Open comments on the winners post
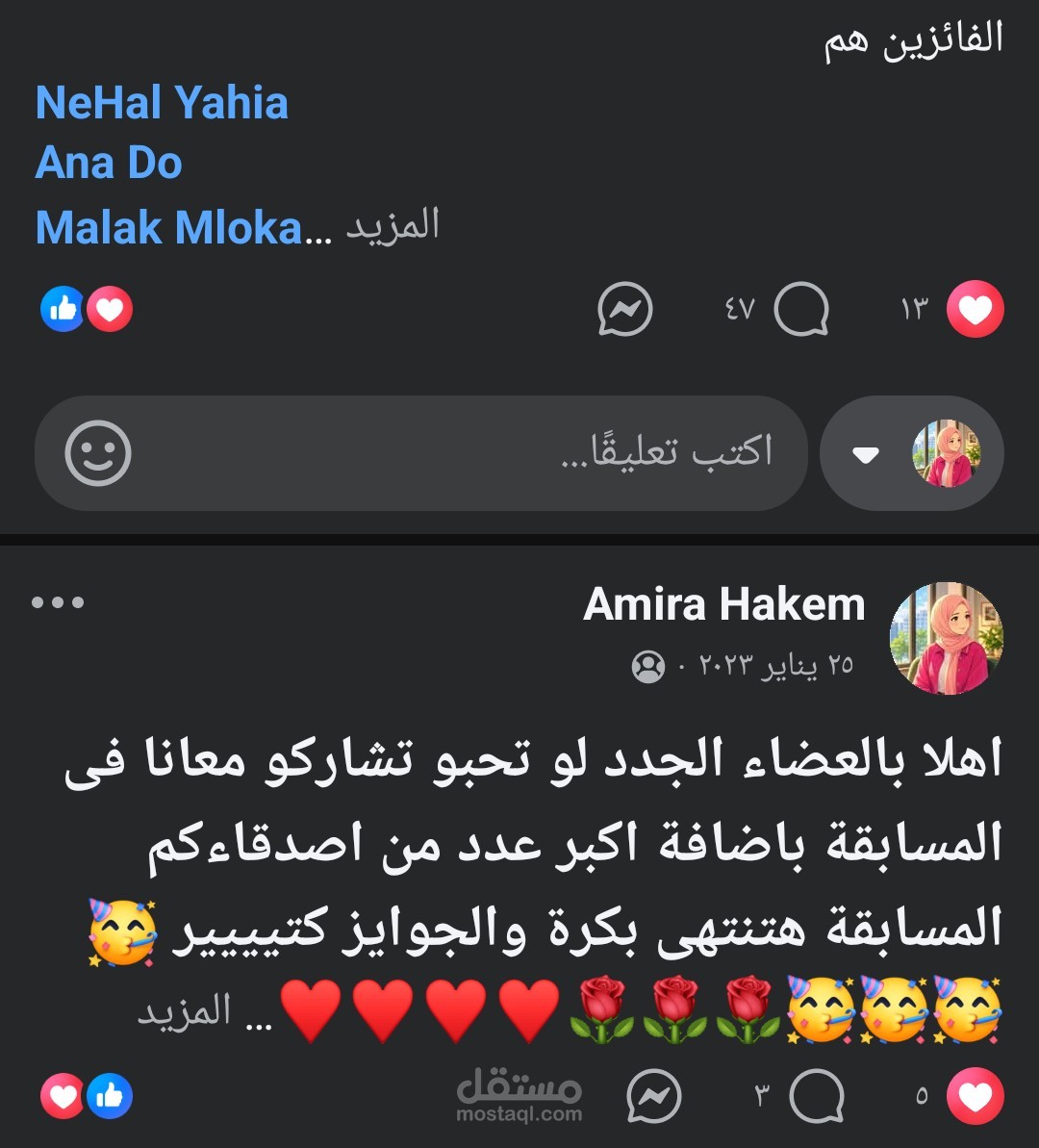The height and width of the screenshot is (1148, 1039). pyautogui.click(x=801, y=309)
